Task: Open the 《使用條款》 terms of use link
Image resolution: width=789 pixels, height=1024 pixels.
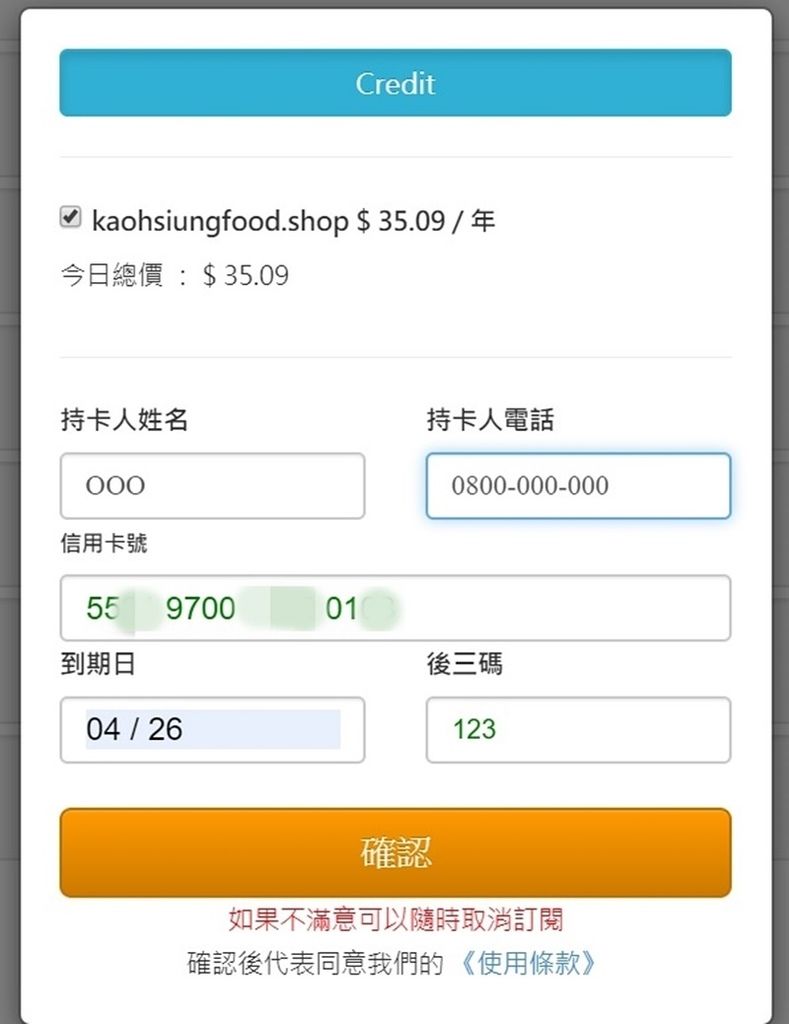Action: [x=529, y=964]
